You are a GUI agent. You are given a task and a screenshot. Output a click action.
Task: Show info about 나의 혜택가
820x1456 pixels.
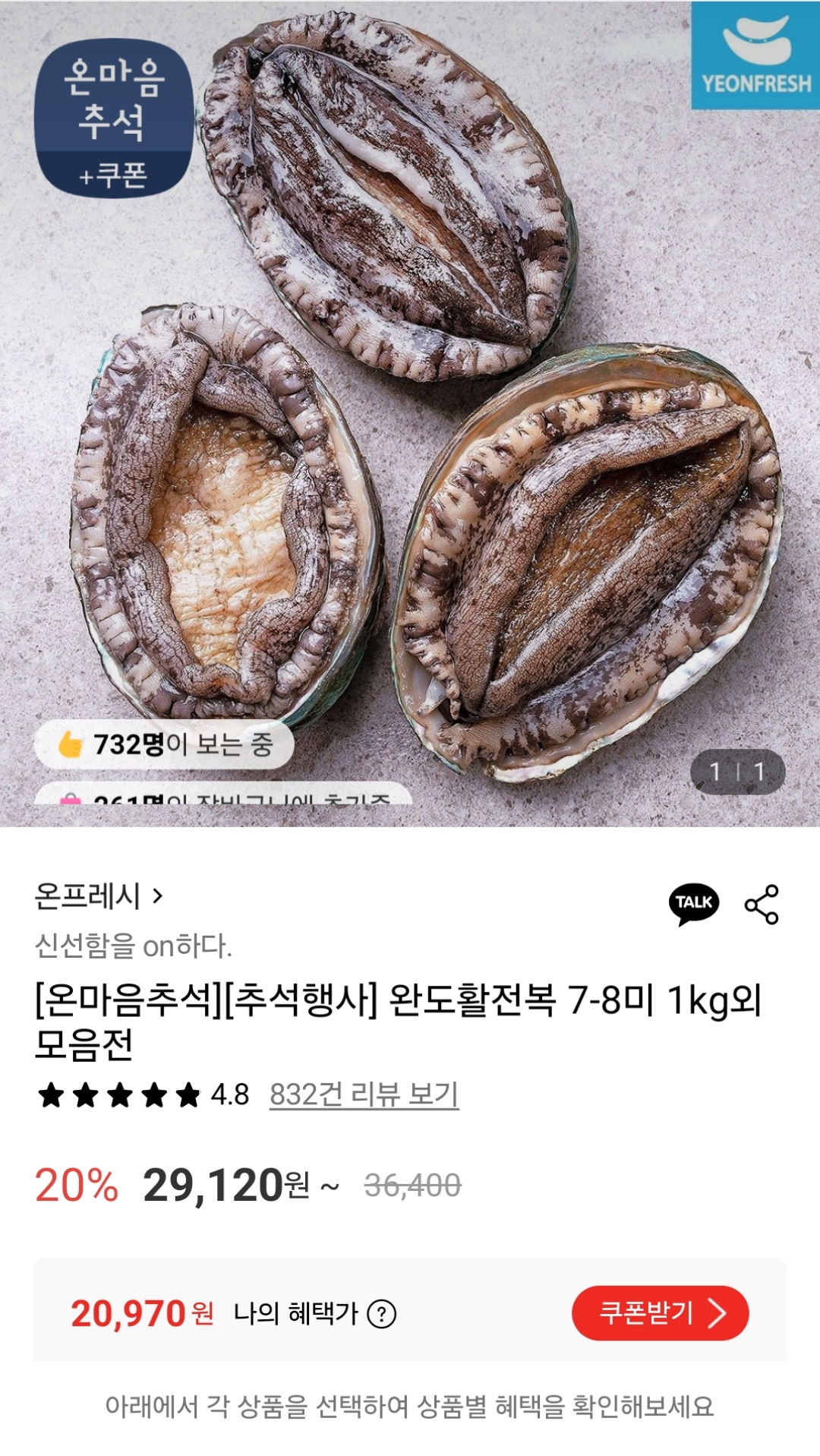click(381, 1314)
